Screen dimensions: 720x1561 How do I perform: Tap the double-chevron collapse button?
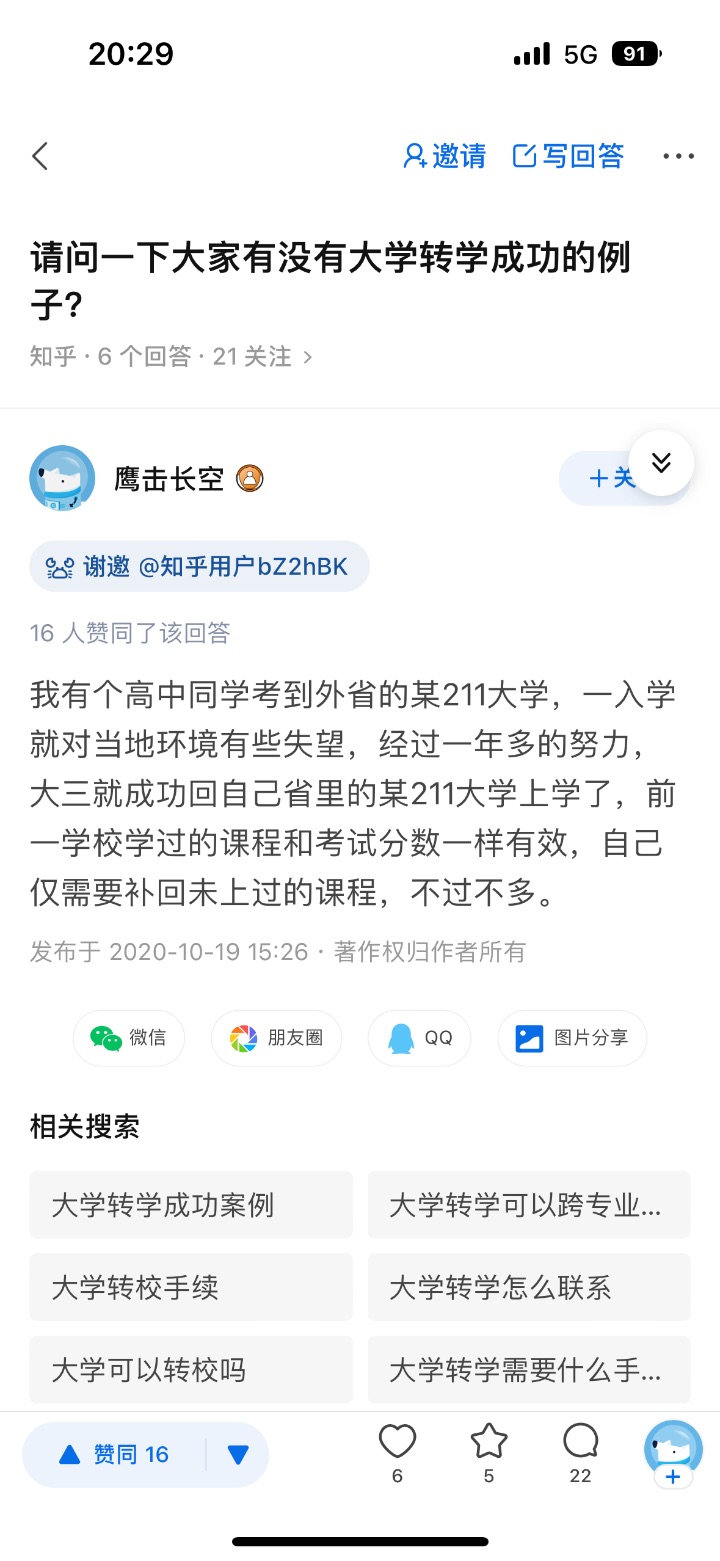(x=661, y=462)
